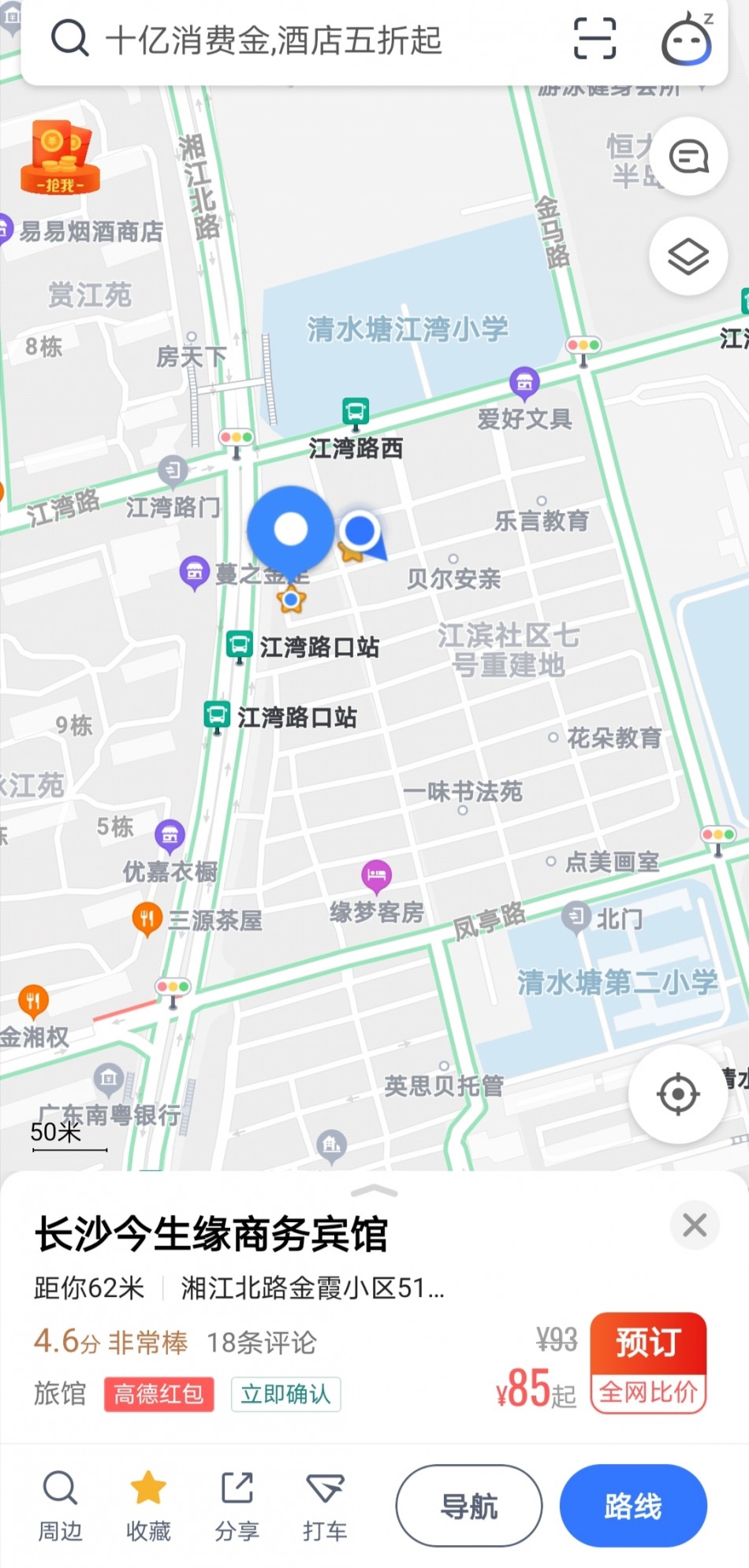Open the 高德红包 coupon tag
The width and height of the screenshot is (749, 1568).
[159, 1395]
